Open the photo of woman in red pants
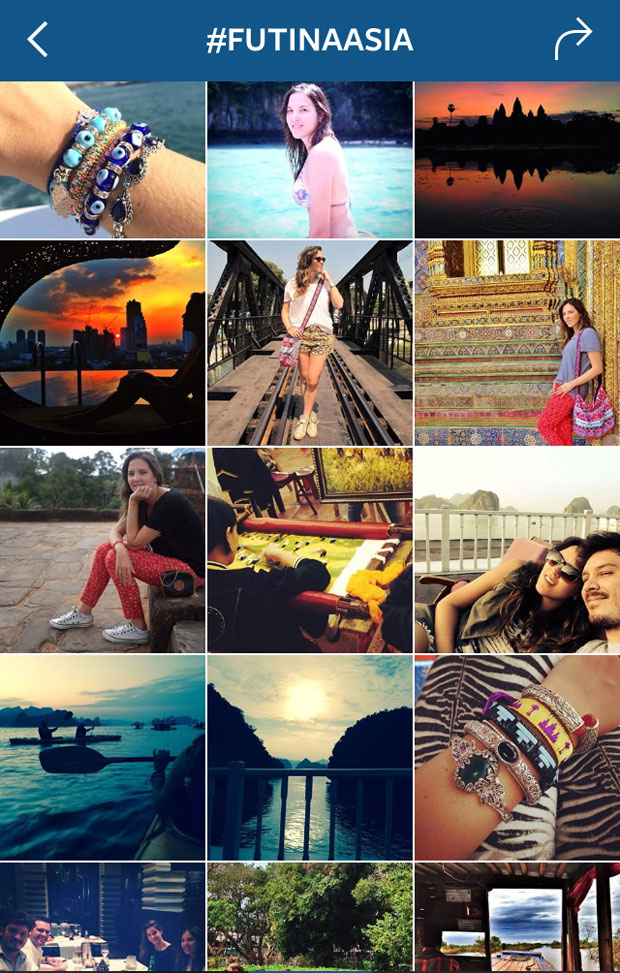The image size is (620, 973). coord(102,550)
